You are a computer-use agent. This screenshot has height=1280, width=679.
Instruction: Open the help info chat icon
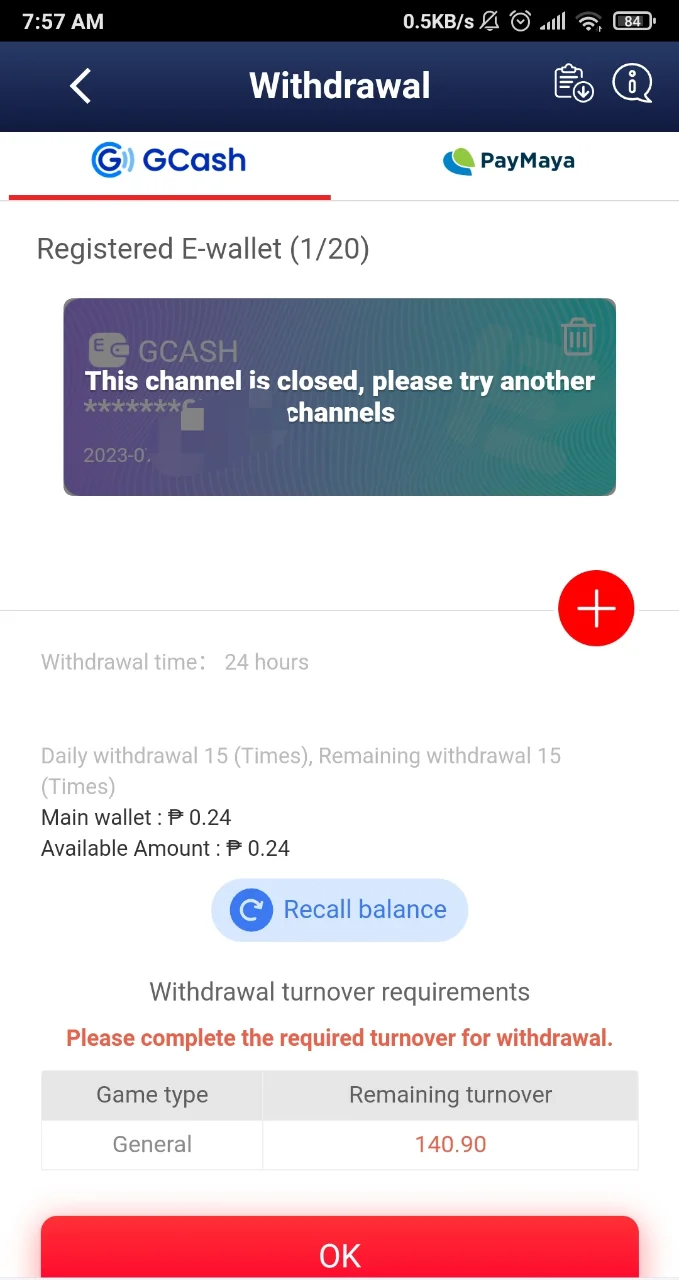tap(632, 84)
